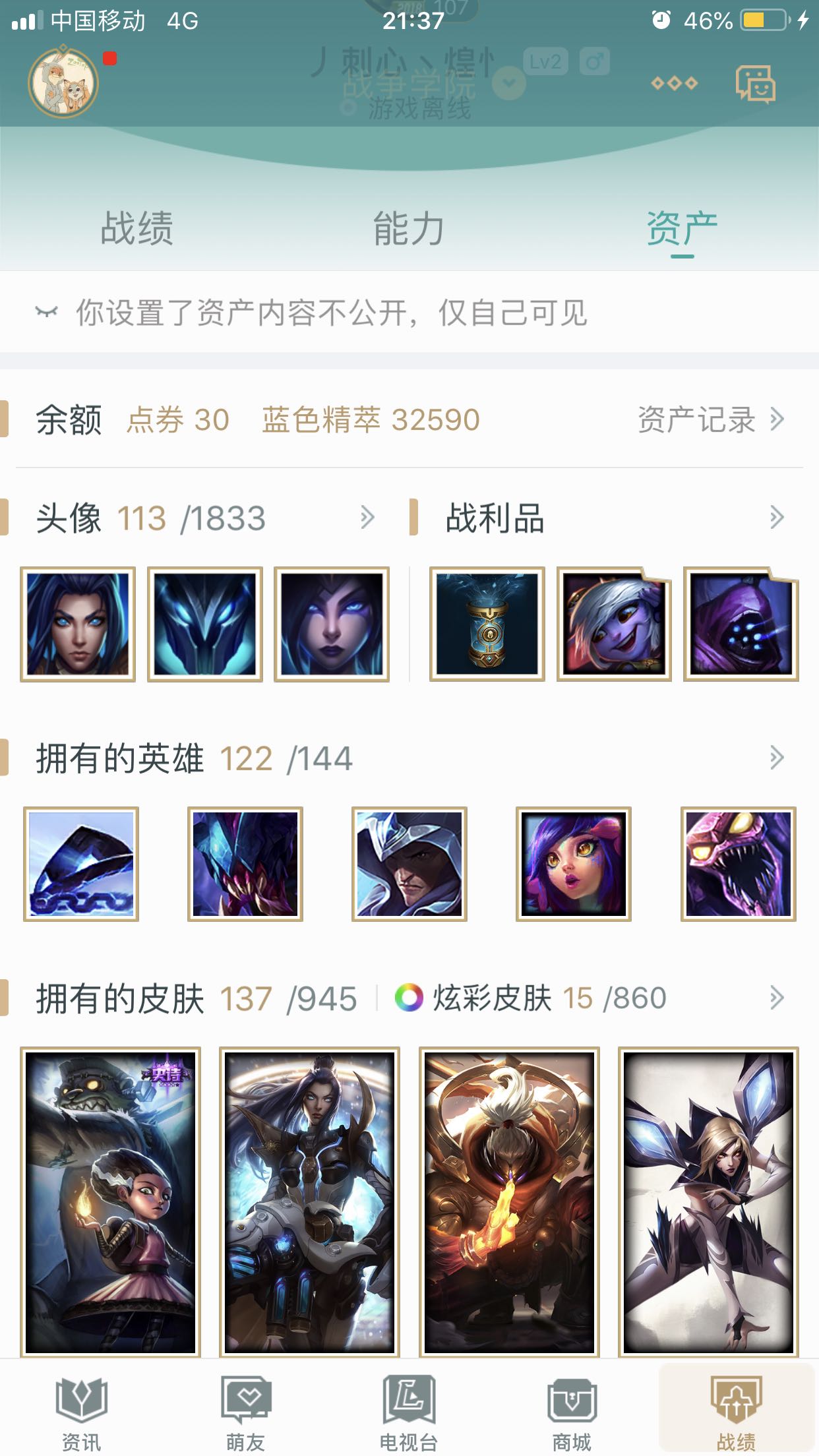The height and width of the screenshot is (1456, 819).
Task: Open the message chat icon in header
Action: point(754,83)
